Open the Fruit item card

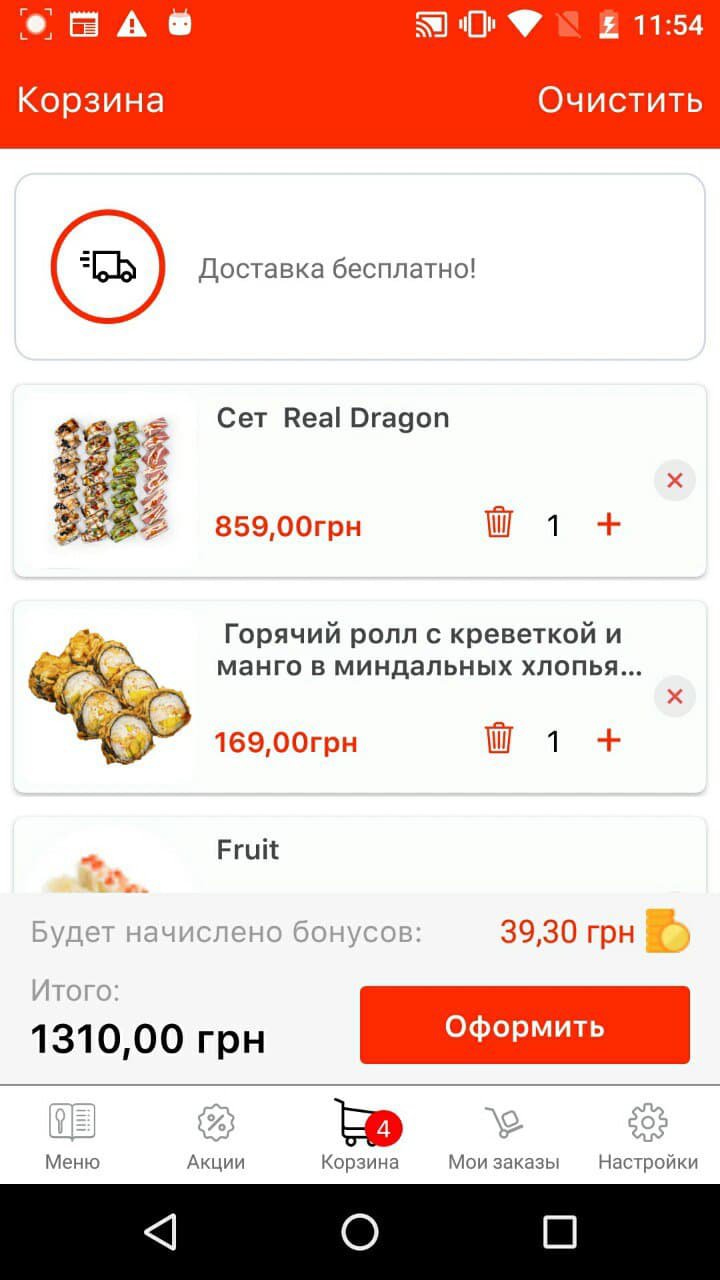(248, 850)
